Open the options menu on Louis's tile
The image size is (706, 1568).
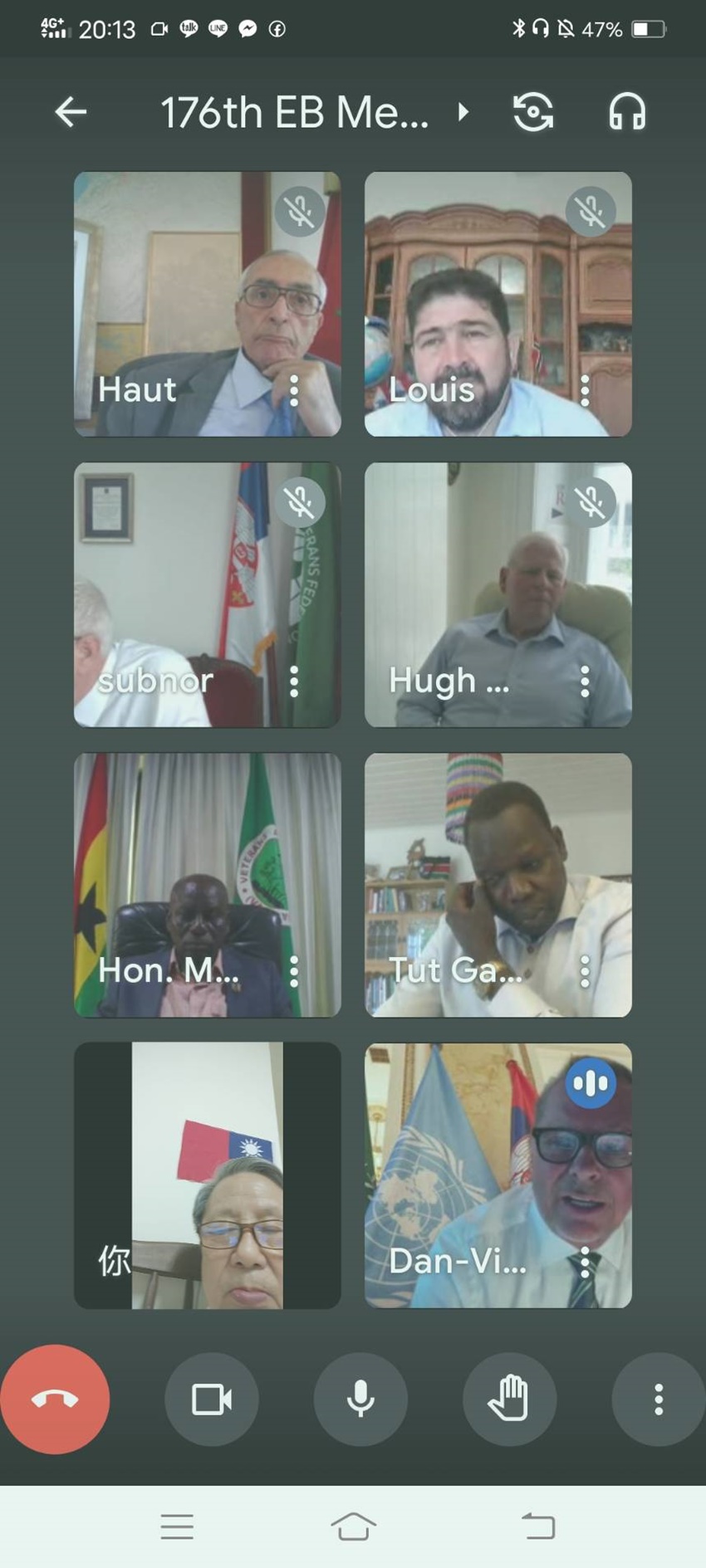(585, 390)
